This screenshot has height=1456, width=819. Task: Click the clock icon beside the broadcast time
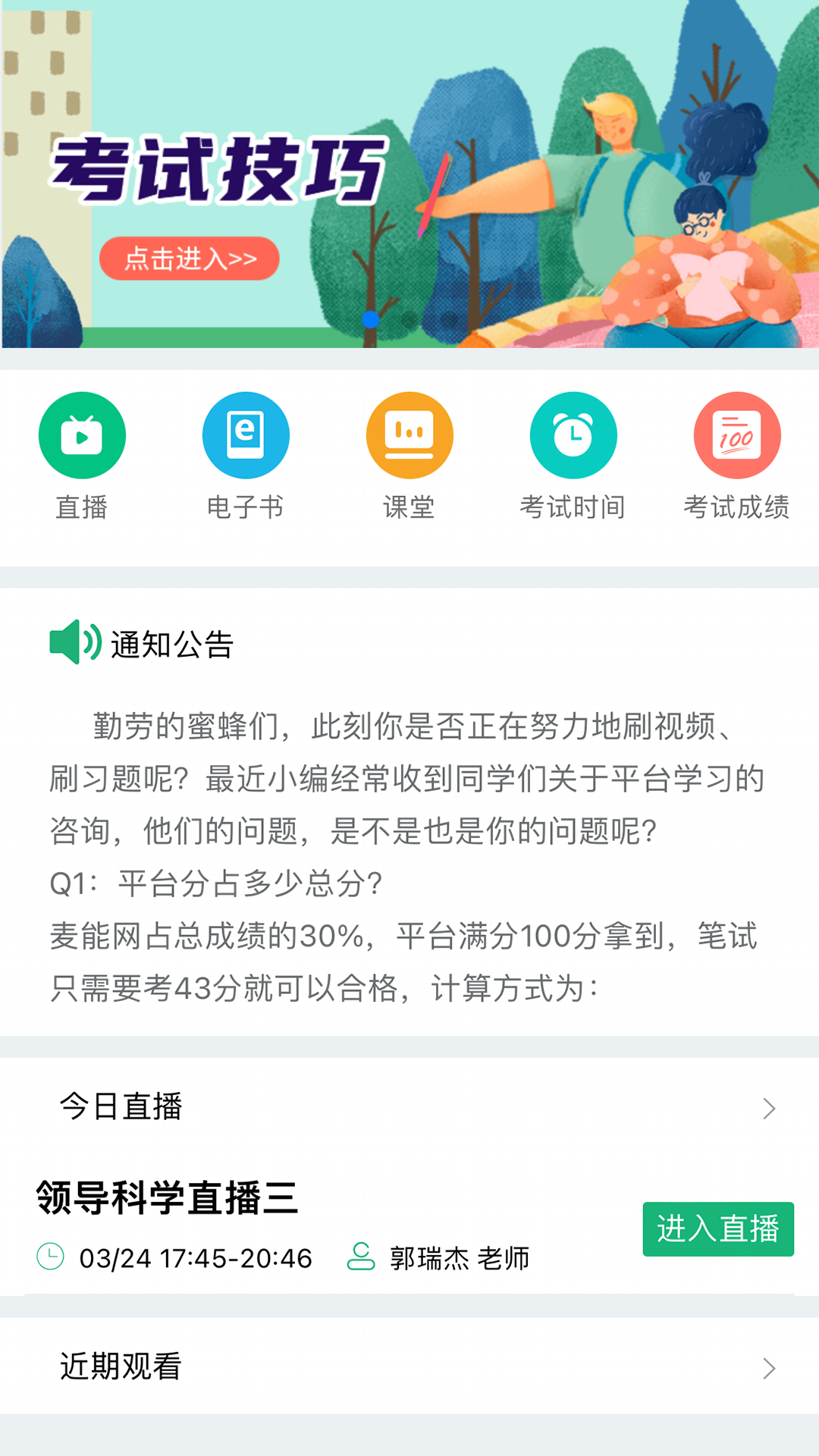(51, 1258)
